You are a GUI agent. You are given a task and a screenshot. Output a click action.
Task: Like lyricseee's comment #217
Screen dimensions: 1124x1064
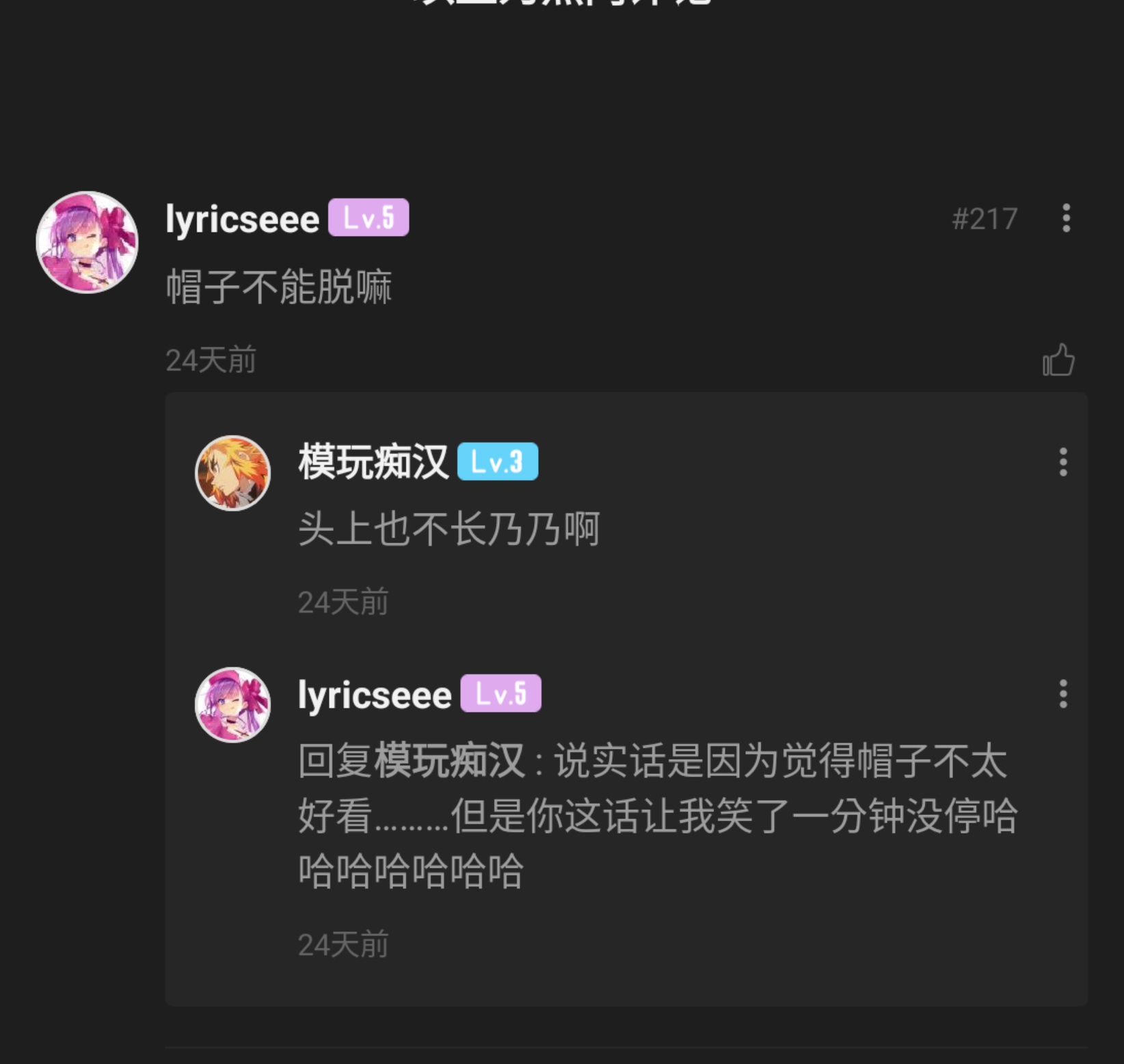[x=1058, y=360]
